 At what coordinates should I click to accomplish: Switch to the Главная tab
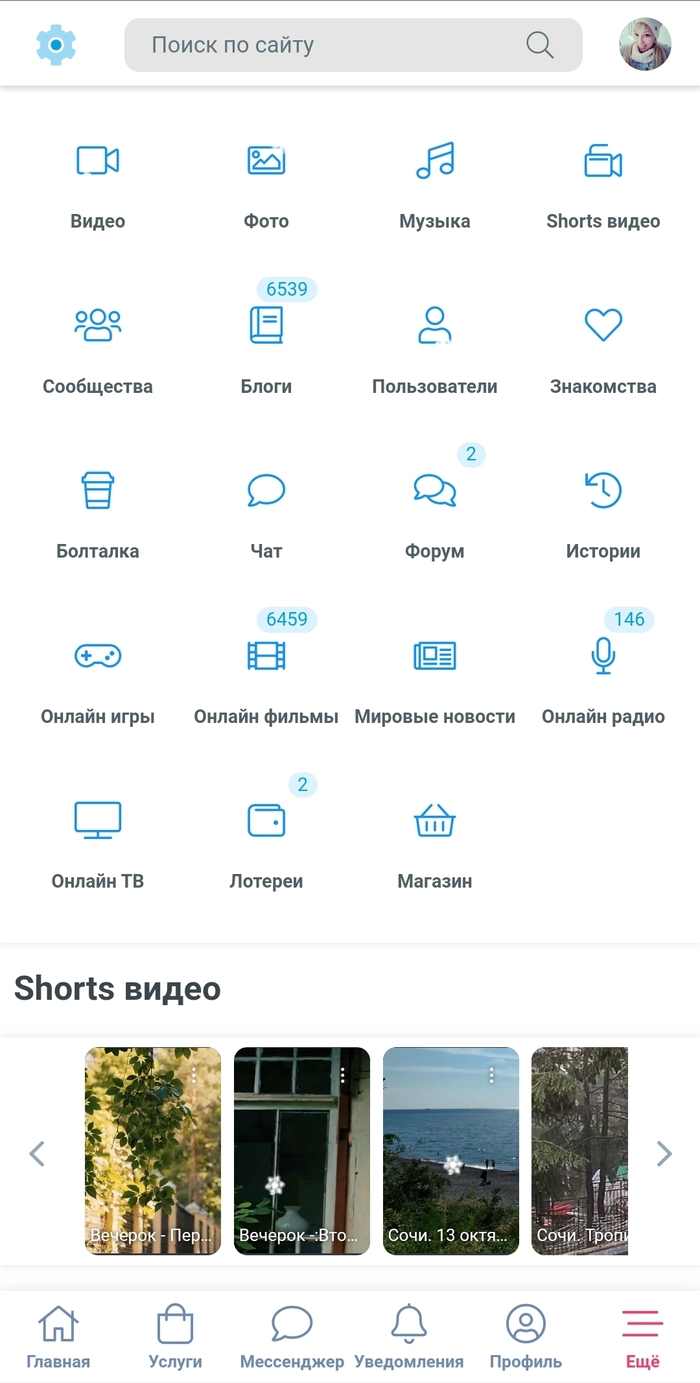point(58,1337)
